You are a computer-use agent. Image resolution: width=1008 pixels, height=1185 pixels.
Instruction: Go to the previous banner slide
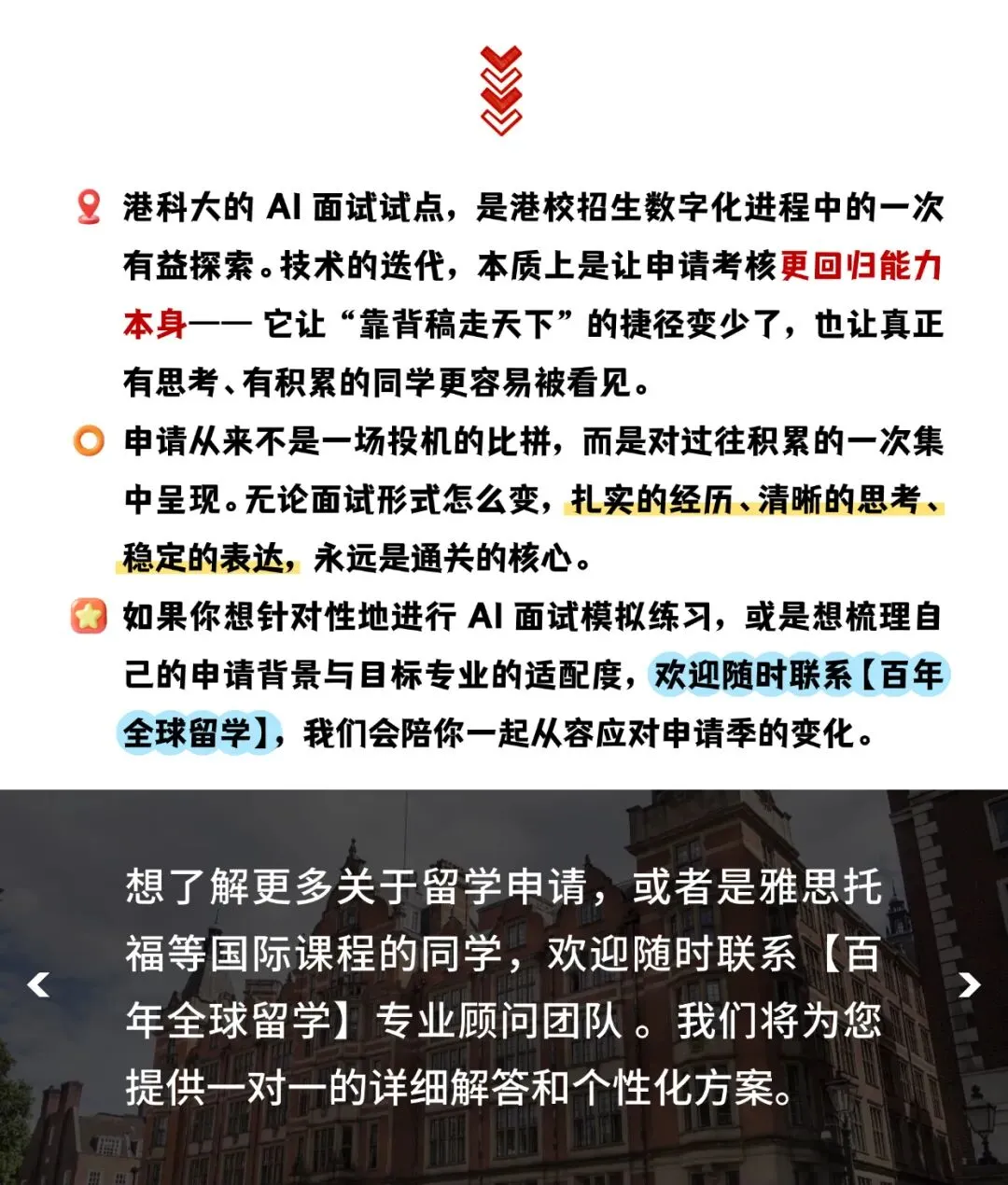click(38, 984)
